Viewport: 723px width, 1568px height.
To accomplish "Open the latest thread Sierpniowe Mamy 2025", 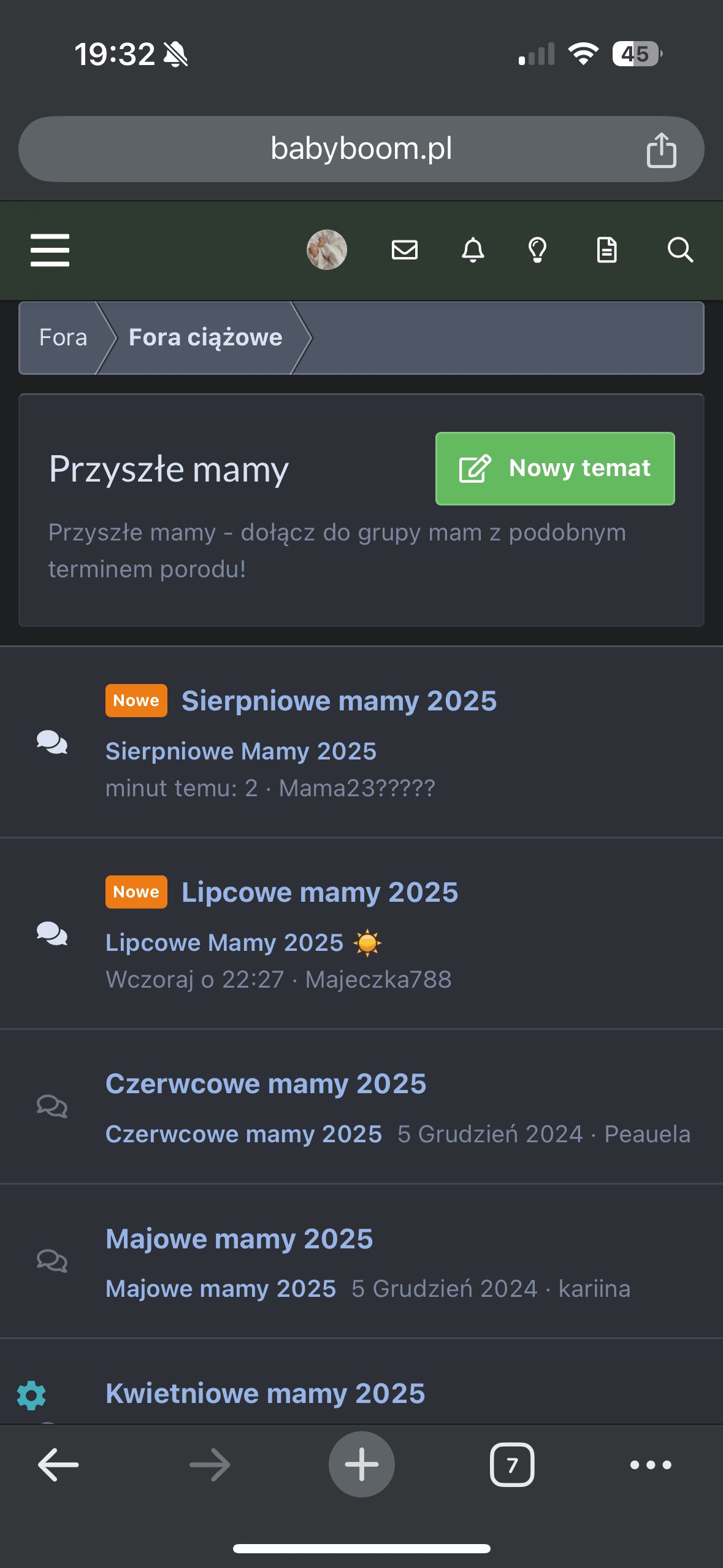I will click(x=241, y=751).
